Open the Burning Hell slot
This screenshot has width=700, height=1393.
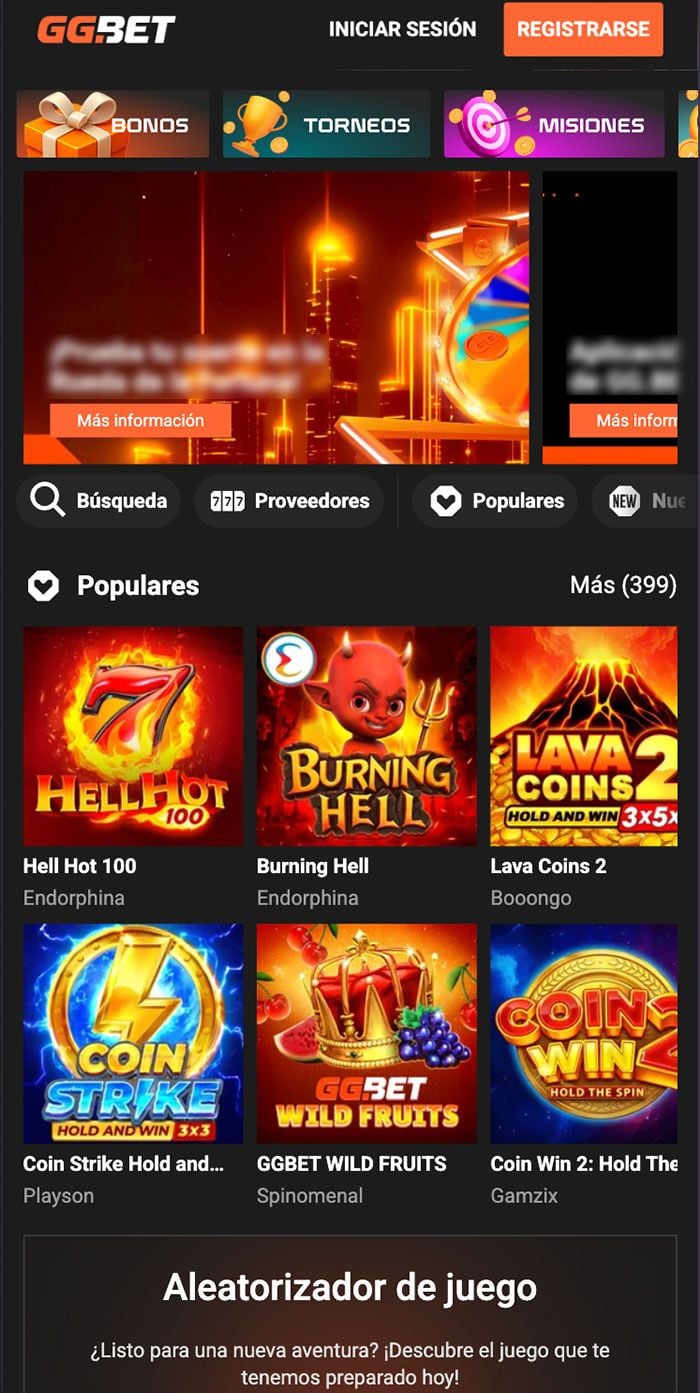(366, 736)
